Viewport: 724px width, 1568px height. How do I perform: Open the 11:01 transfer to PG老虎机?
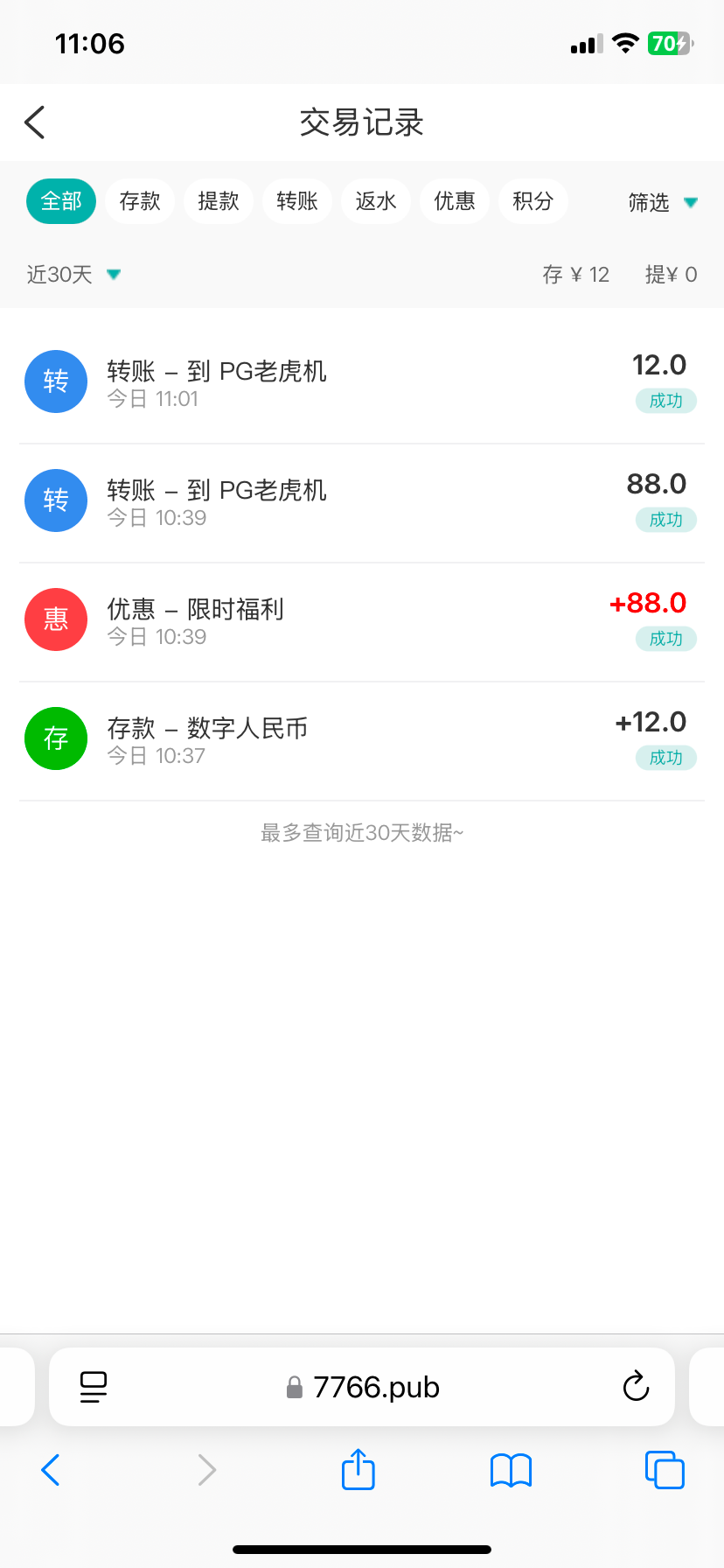click(x=362, y=383)
